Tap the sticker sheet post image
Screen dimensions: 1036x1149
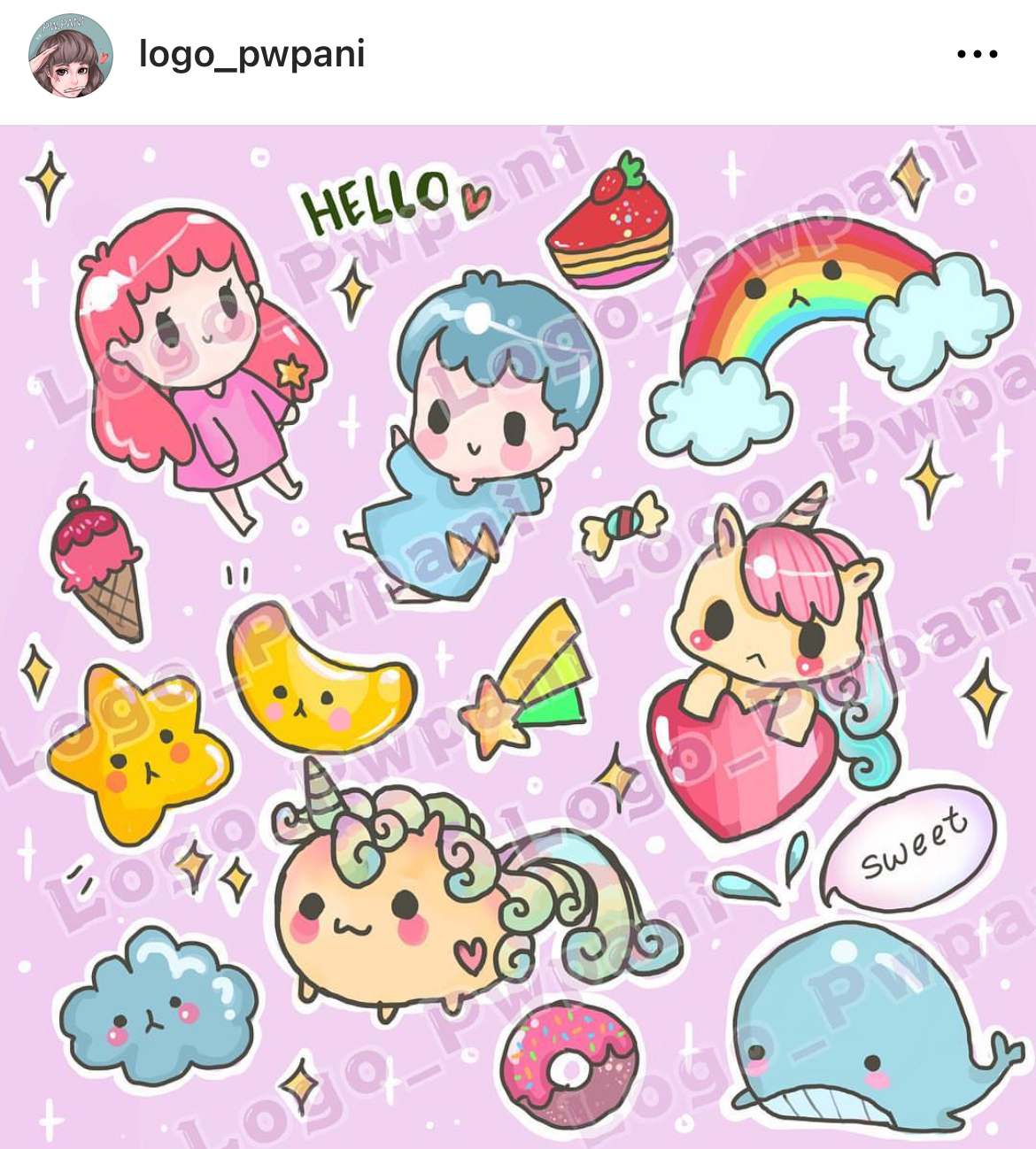pos(518,637)
